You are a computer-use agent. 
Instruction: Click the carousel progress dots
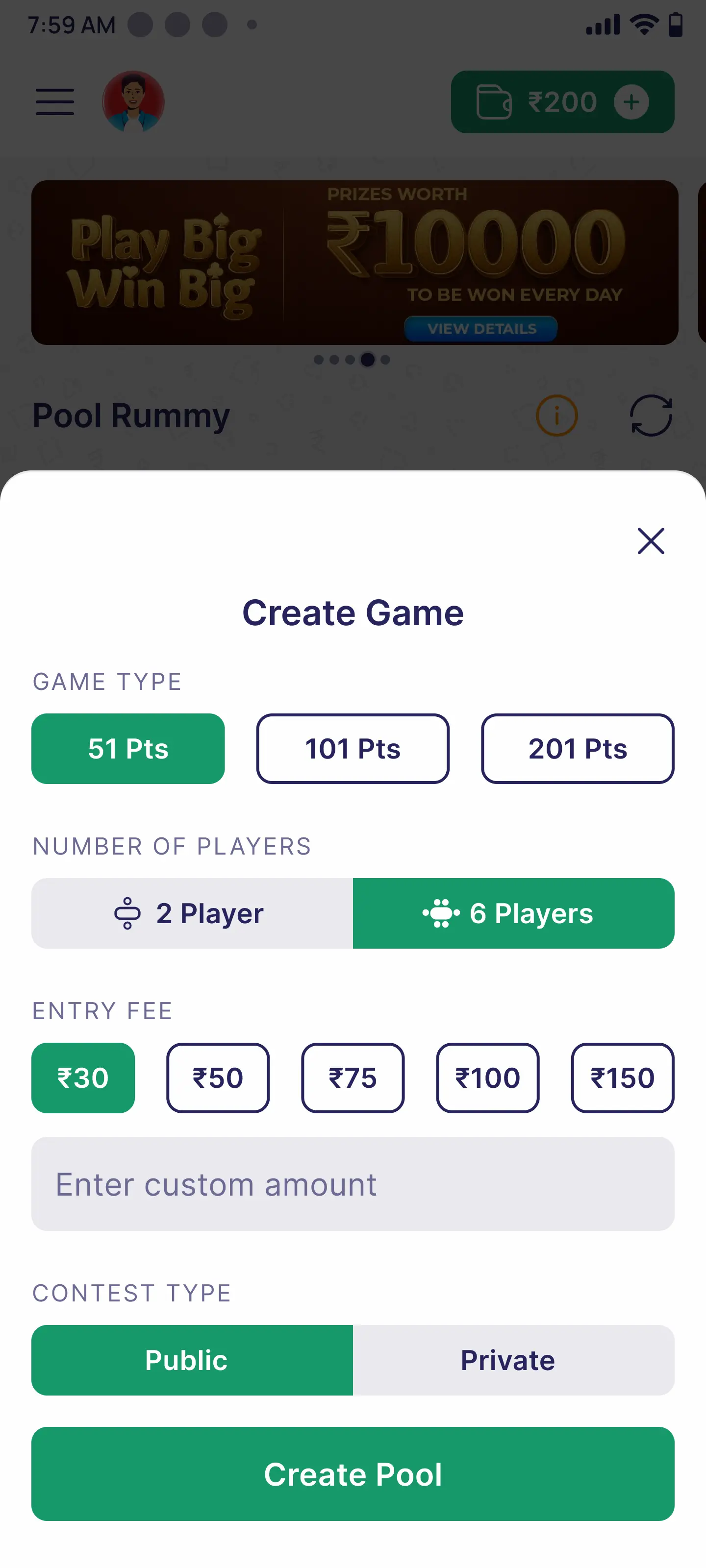pos(353,360)
